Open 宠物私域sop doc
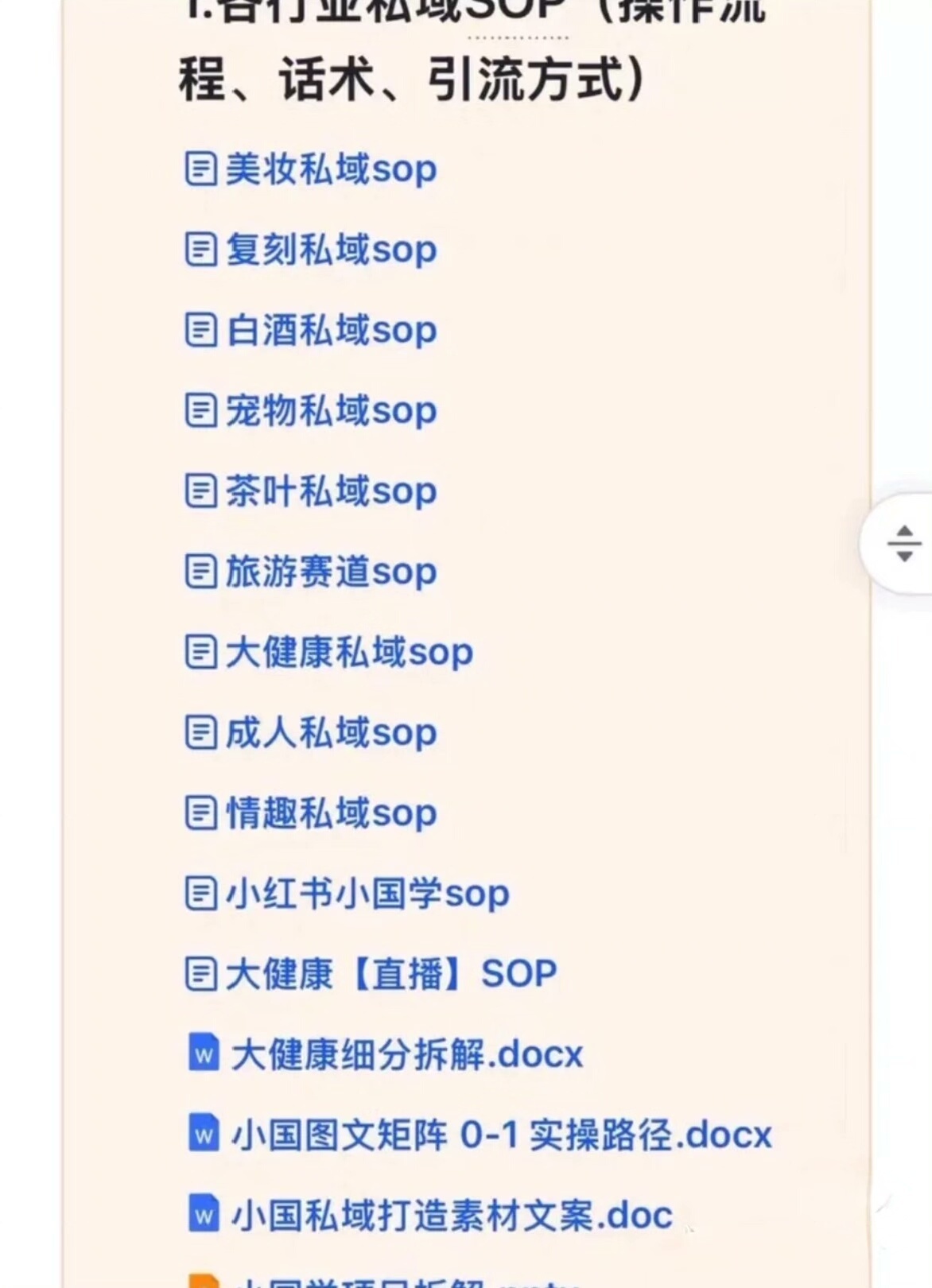 tap(330, 411)
